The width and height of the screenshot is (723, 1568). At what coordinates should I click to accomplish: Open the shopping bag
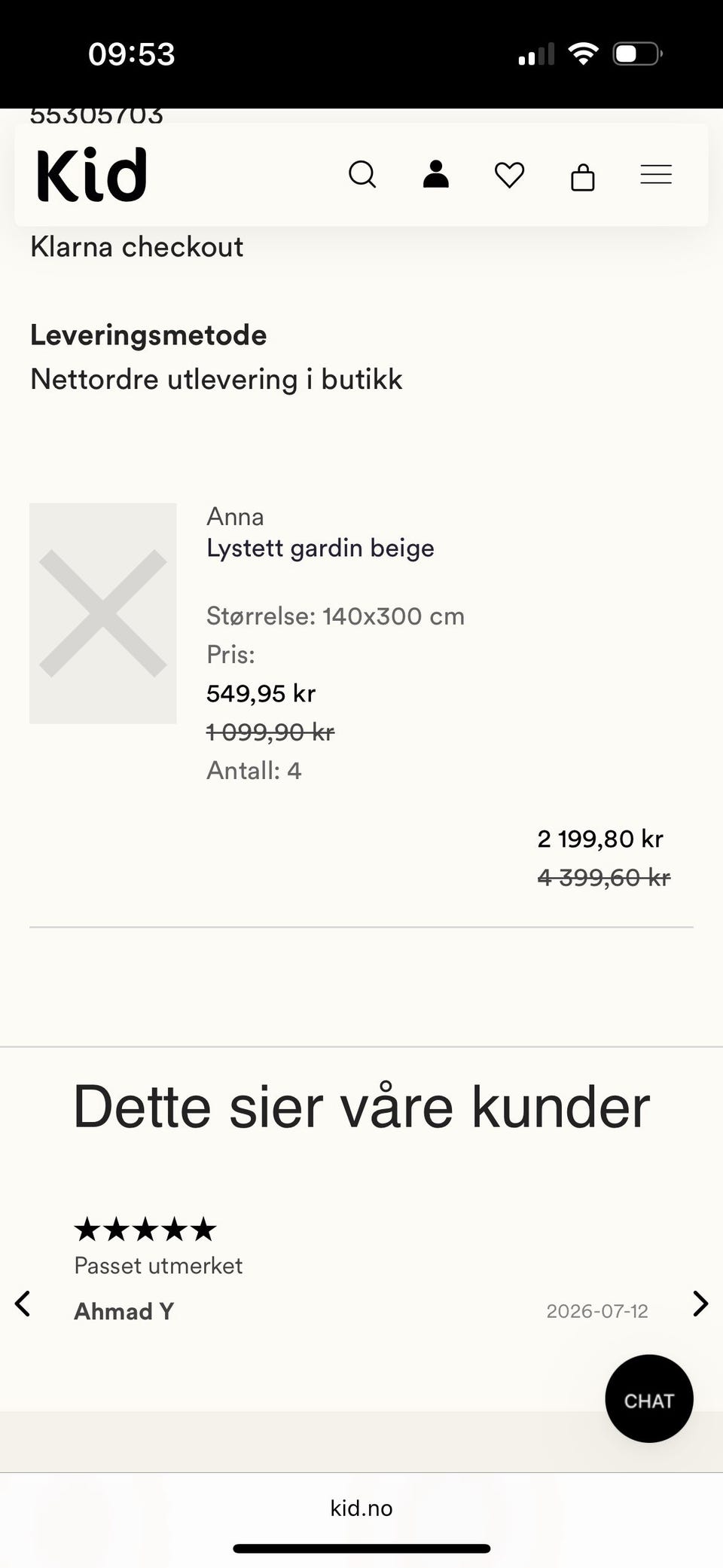[x=583, y=177]
